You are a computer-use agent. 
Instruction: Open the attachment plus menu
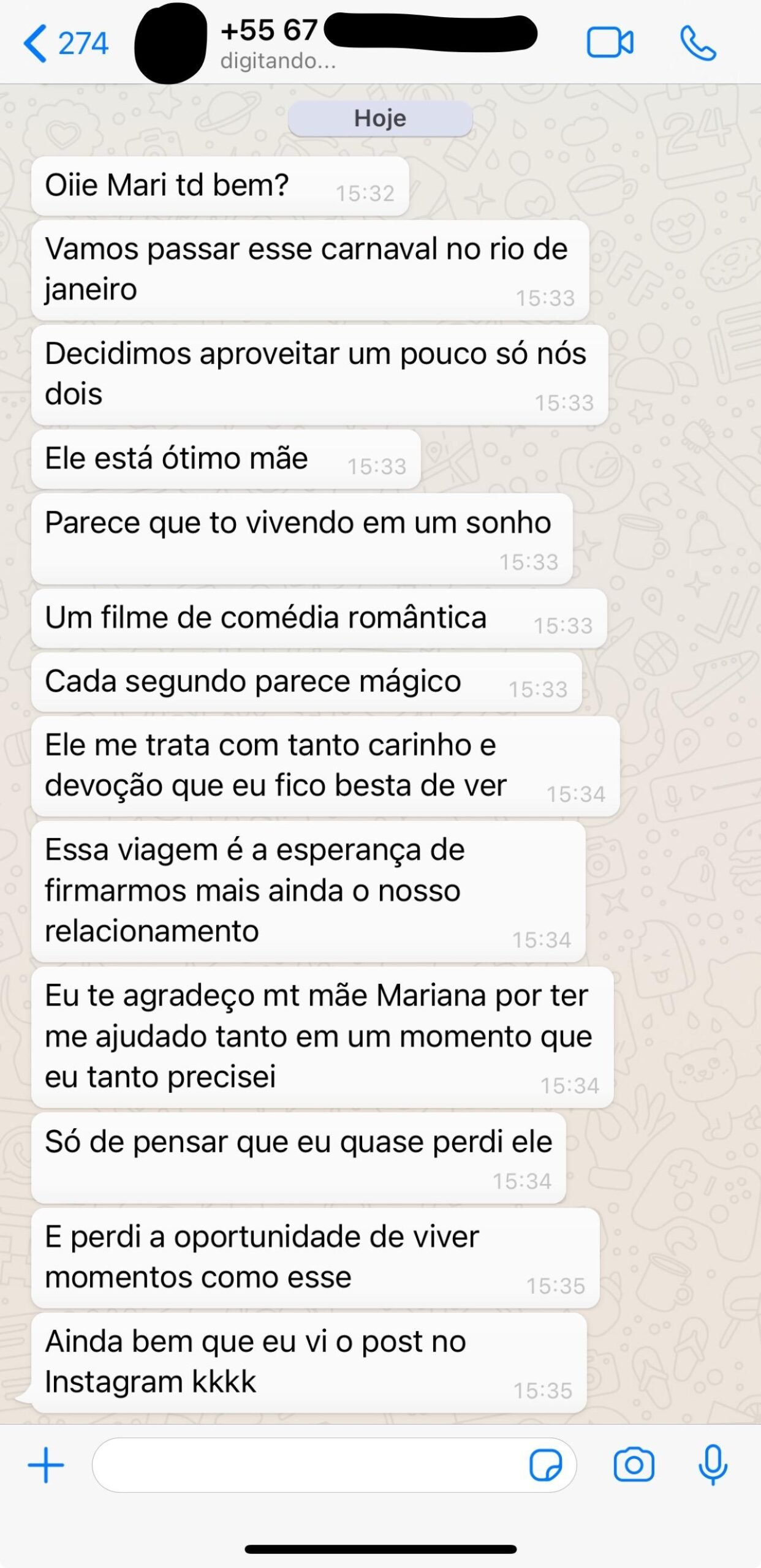[x=46, y=1465]
